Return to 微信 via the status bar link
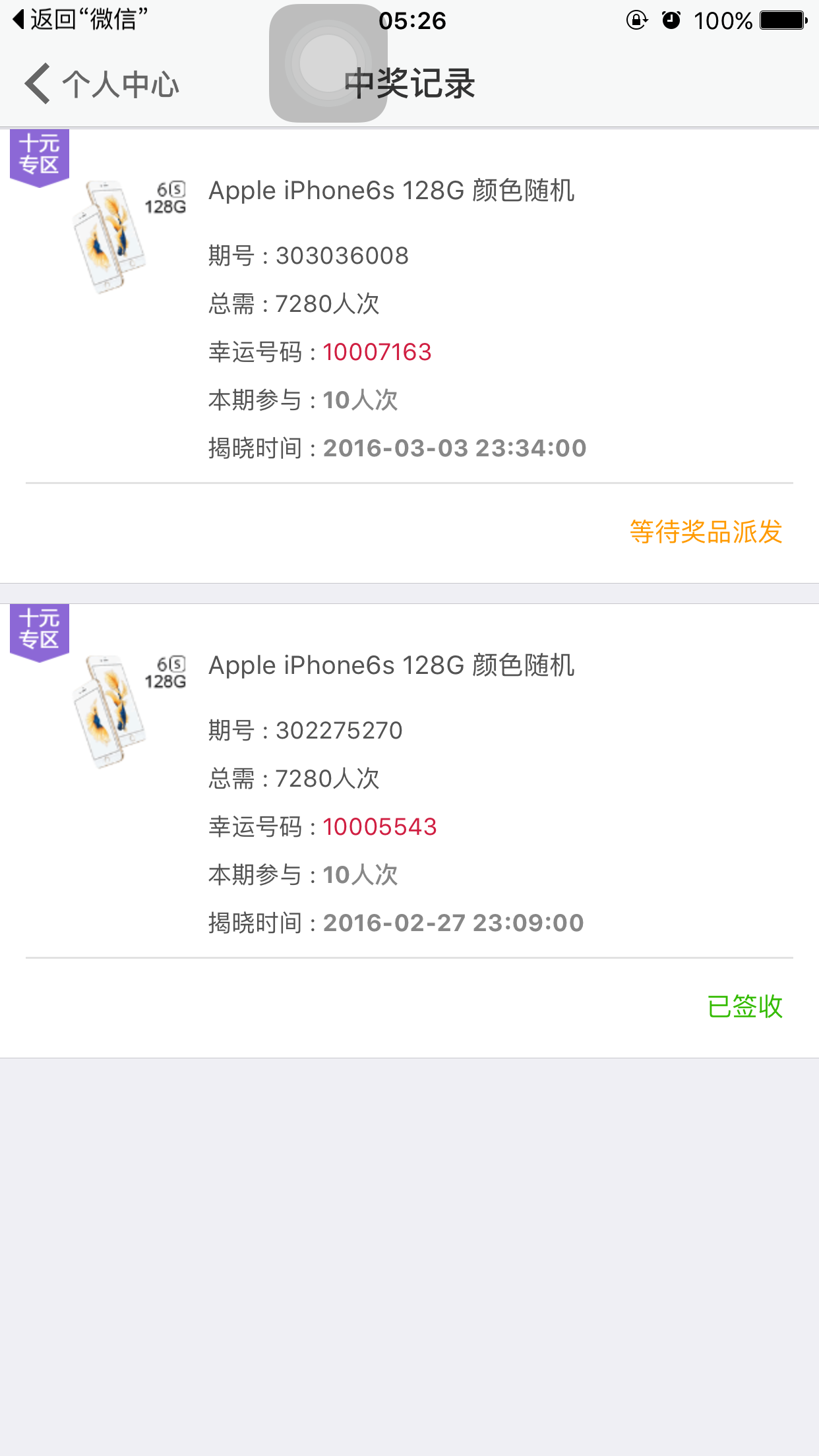The image size is (819, 1456). point(79,20)
